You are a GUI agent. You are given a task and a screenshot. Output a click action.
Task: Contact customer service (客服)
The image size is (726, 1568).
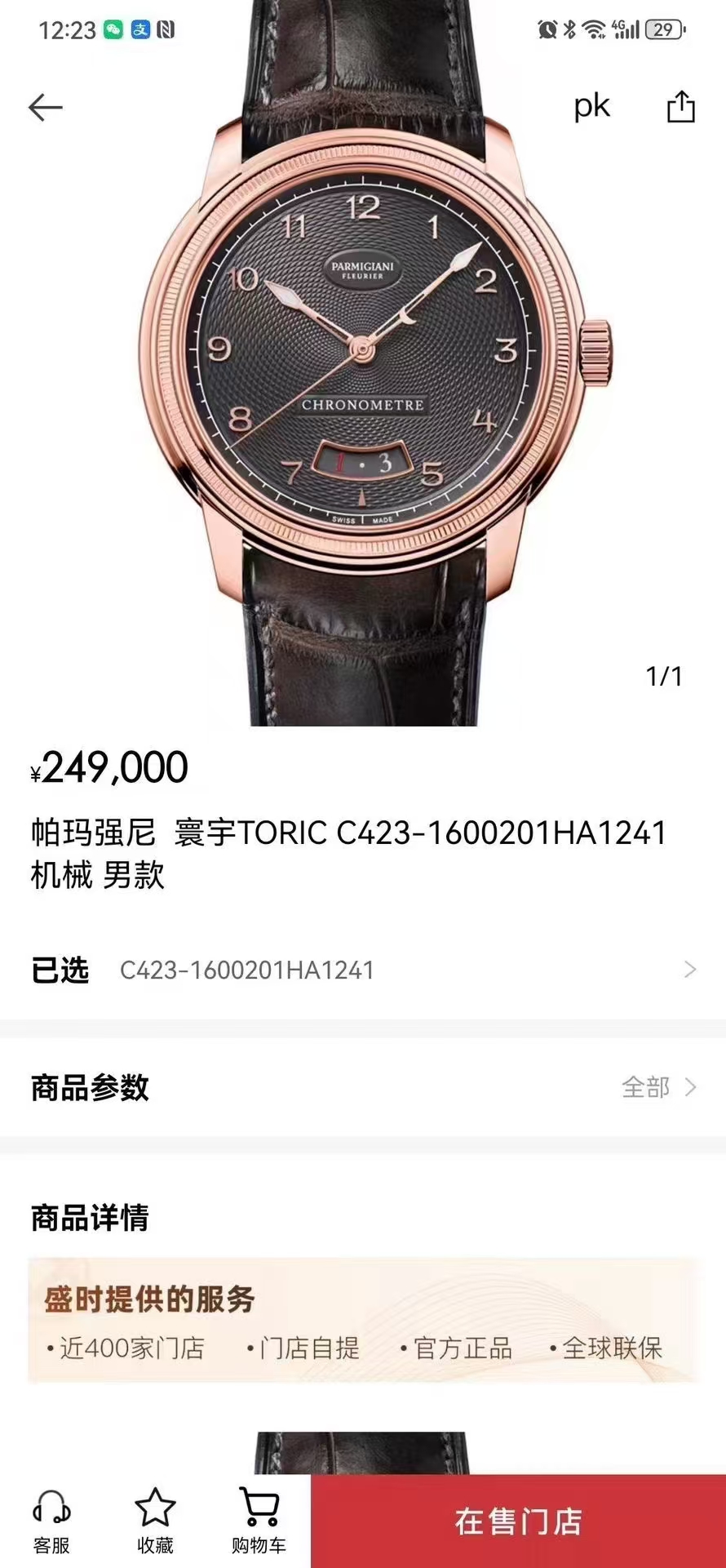51,1521
